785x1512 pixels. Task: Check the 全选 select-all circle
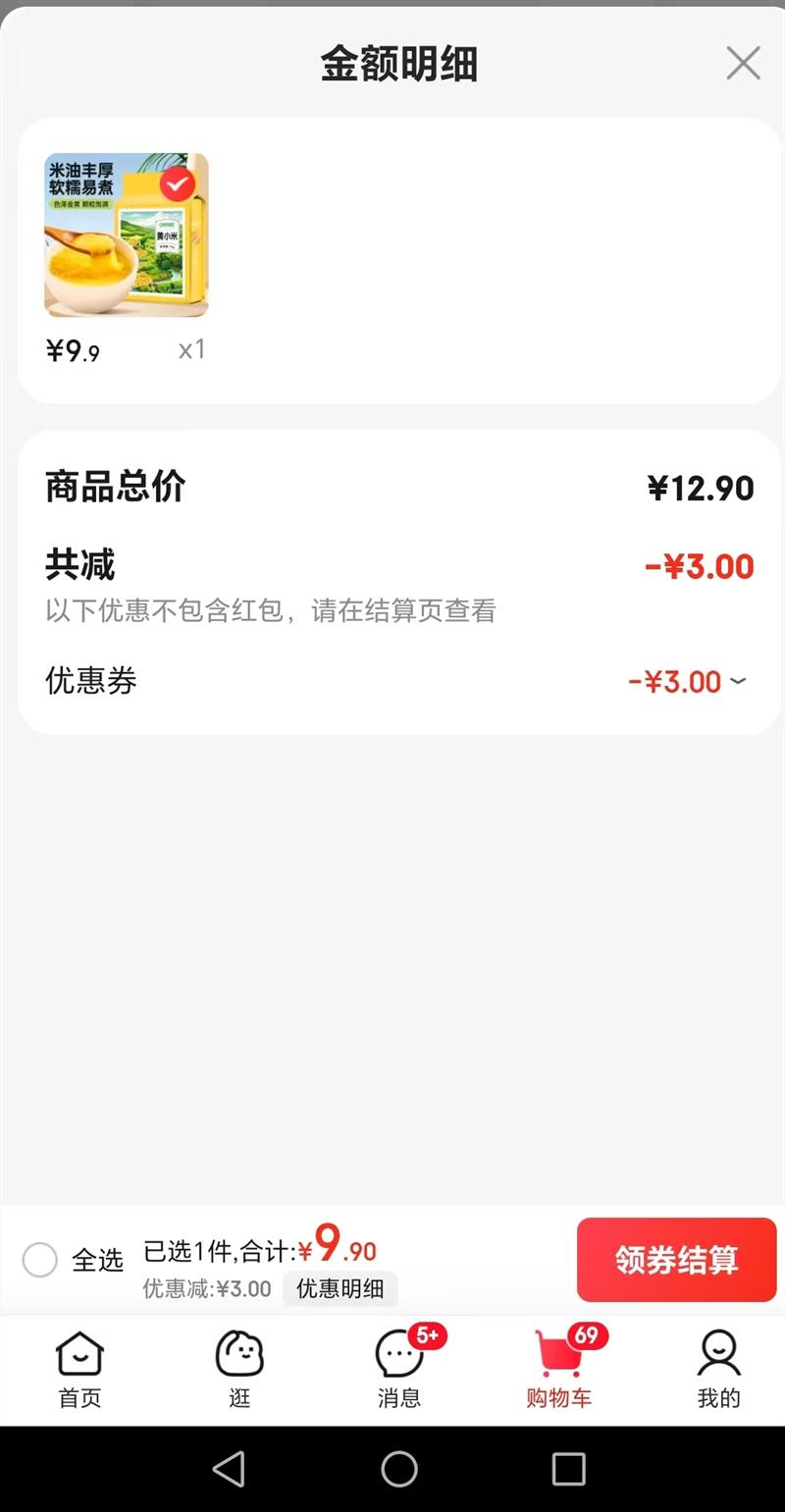(40, 1259)
